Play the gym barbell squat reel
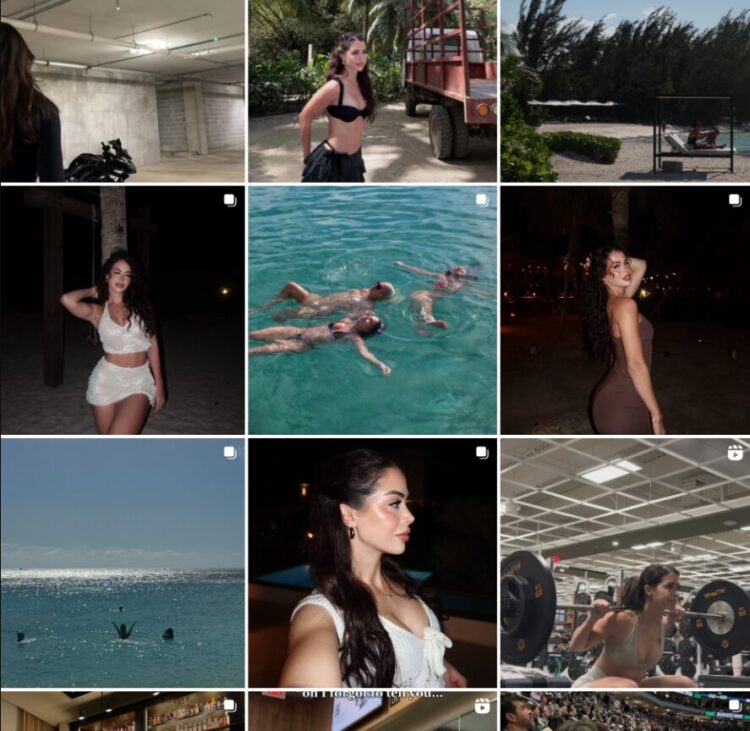The height and width of the screenshot is (731, 750). click(625, 562)
